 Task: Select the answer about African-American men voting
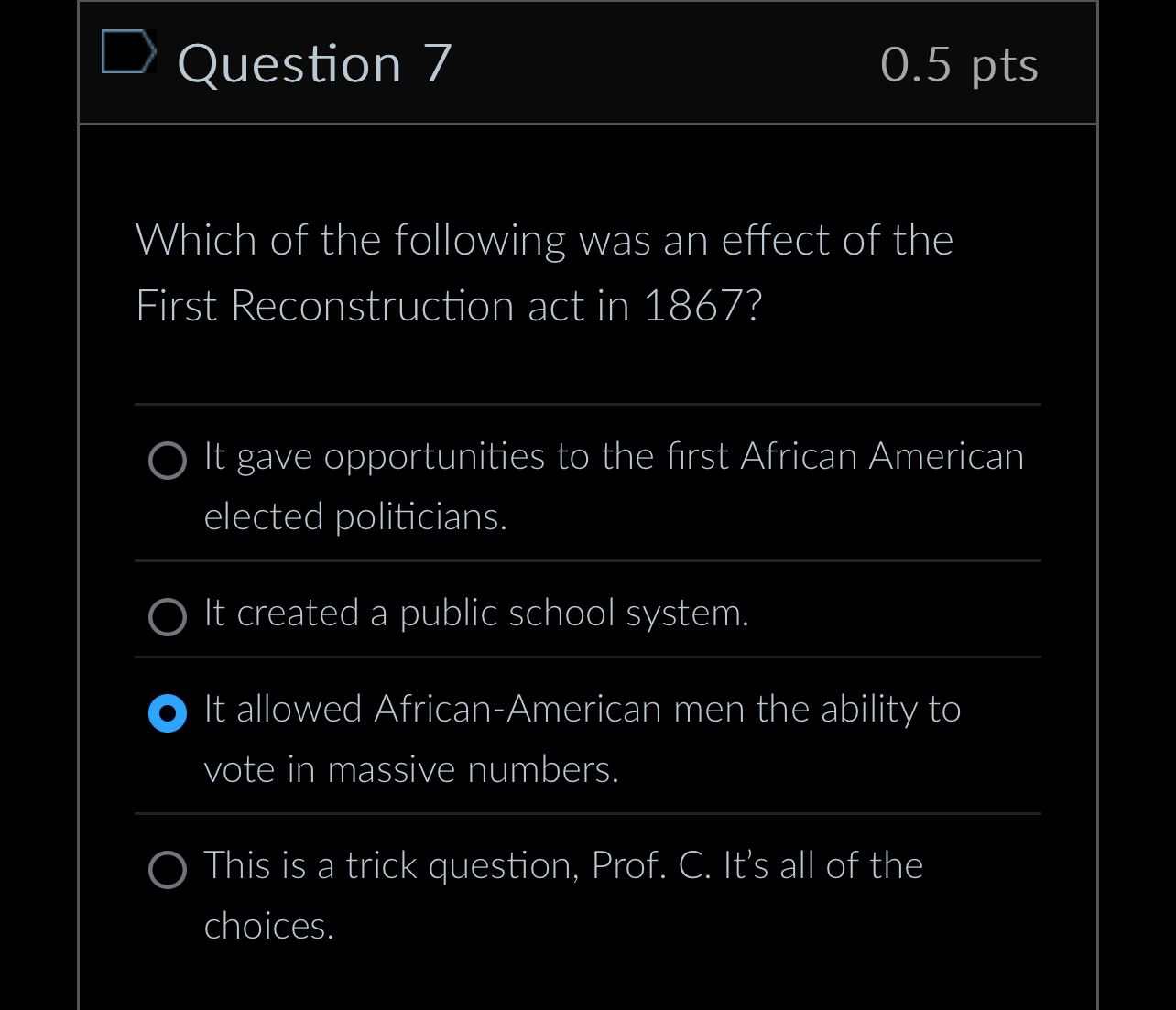[168, 713]
